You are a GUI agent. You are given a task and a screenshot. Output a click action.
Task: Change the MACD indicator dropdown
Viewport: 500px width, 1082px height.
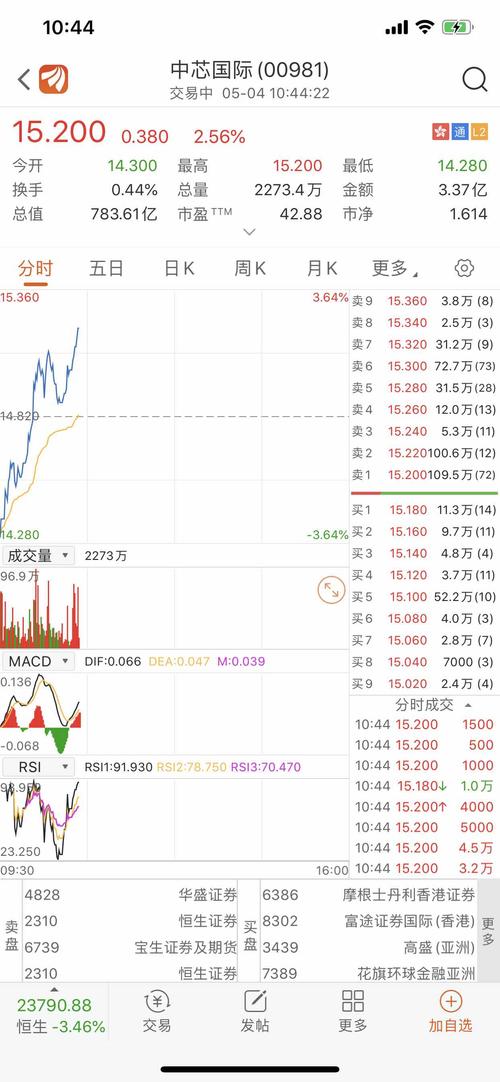click(x=38, y=661)
